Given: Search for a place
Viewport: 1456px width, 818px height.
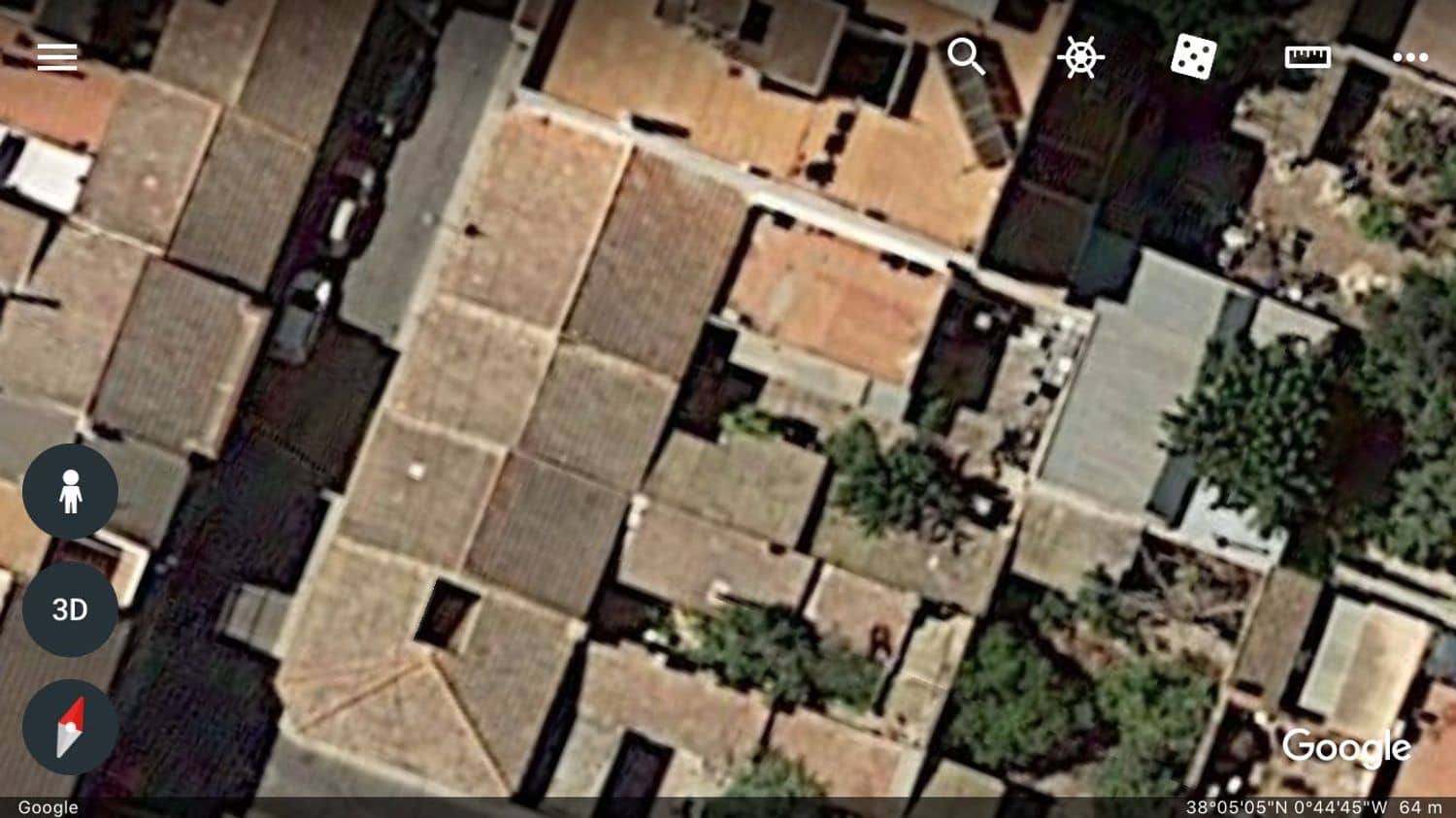Looking at the screenshot, I should 966,57.
